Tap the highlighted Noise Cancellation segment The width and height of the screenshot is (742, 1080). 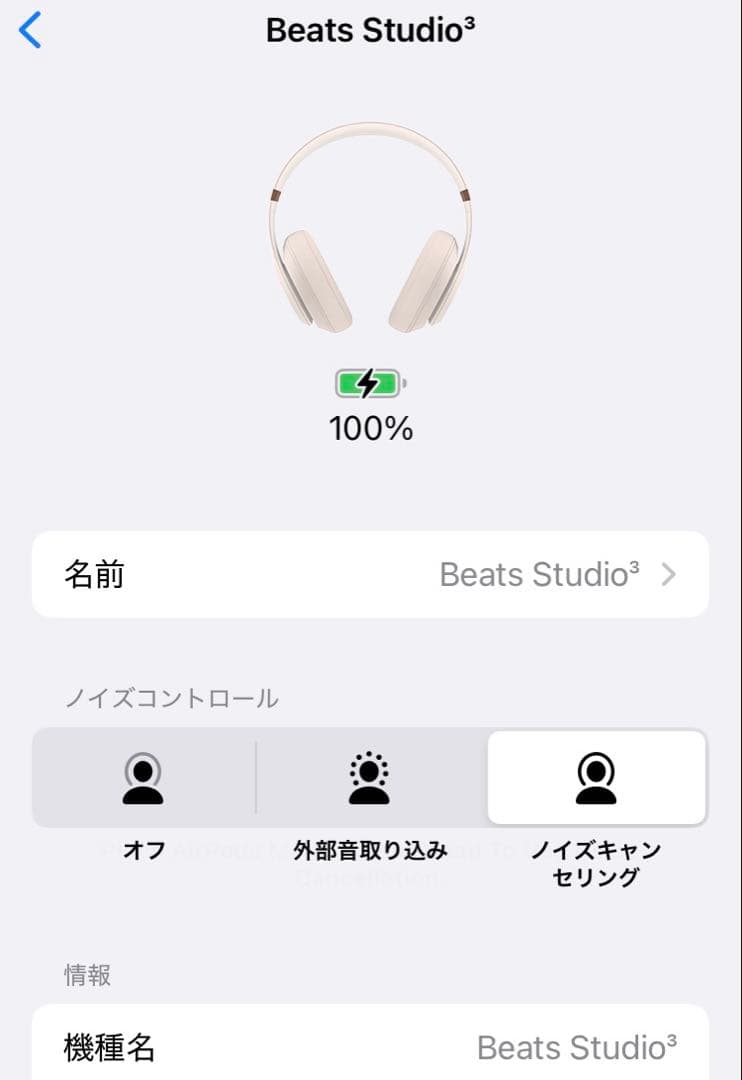coord(596,778)
